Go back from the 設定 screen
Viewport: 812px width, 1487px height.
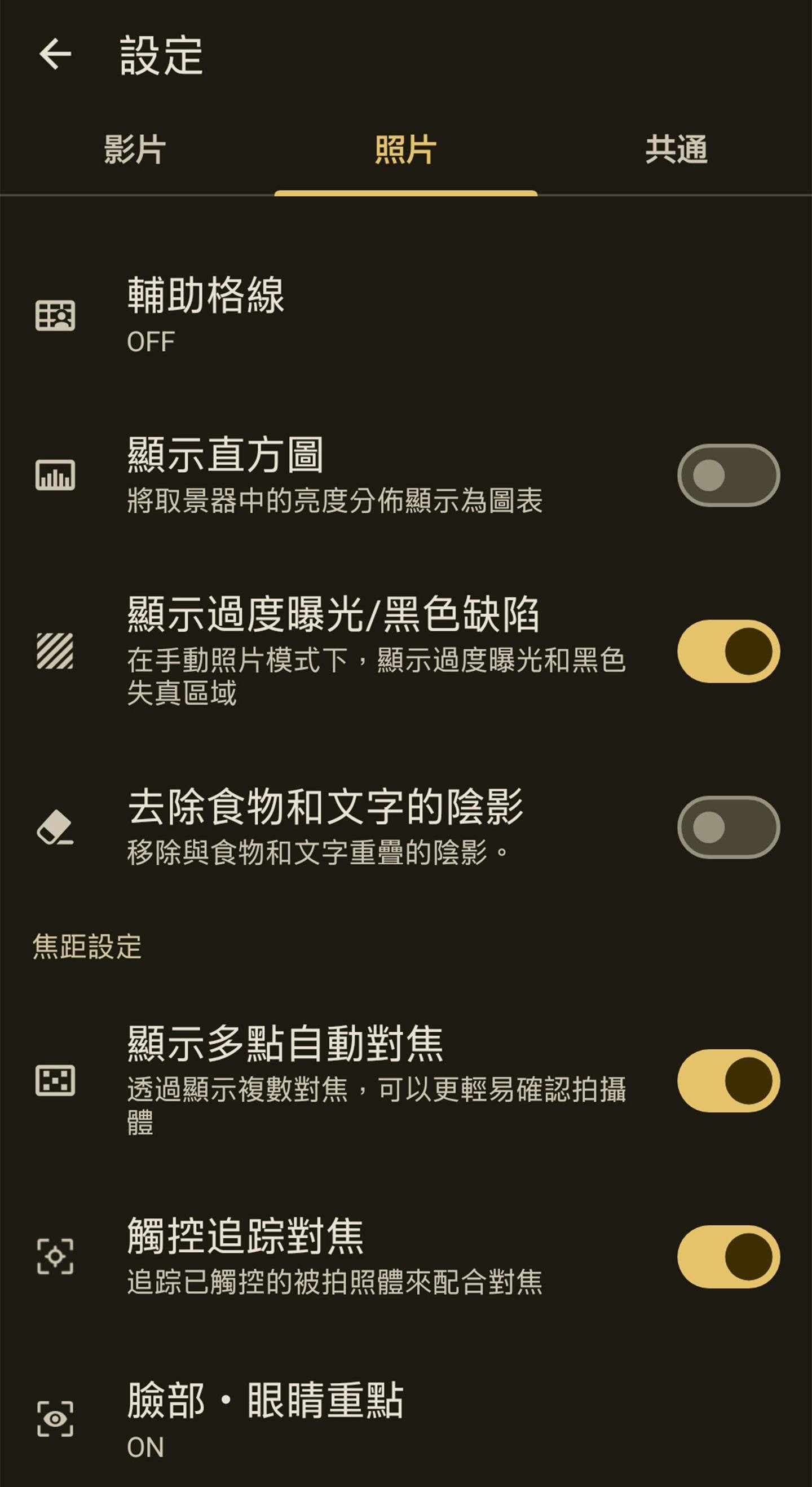(x=55, y=54)
